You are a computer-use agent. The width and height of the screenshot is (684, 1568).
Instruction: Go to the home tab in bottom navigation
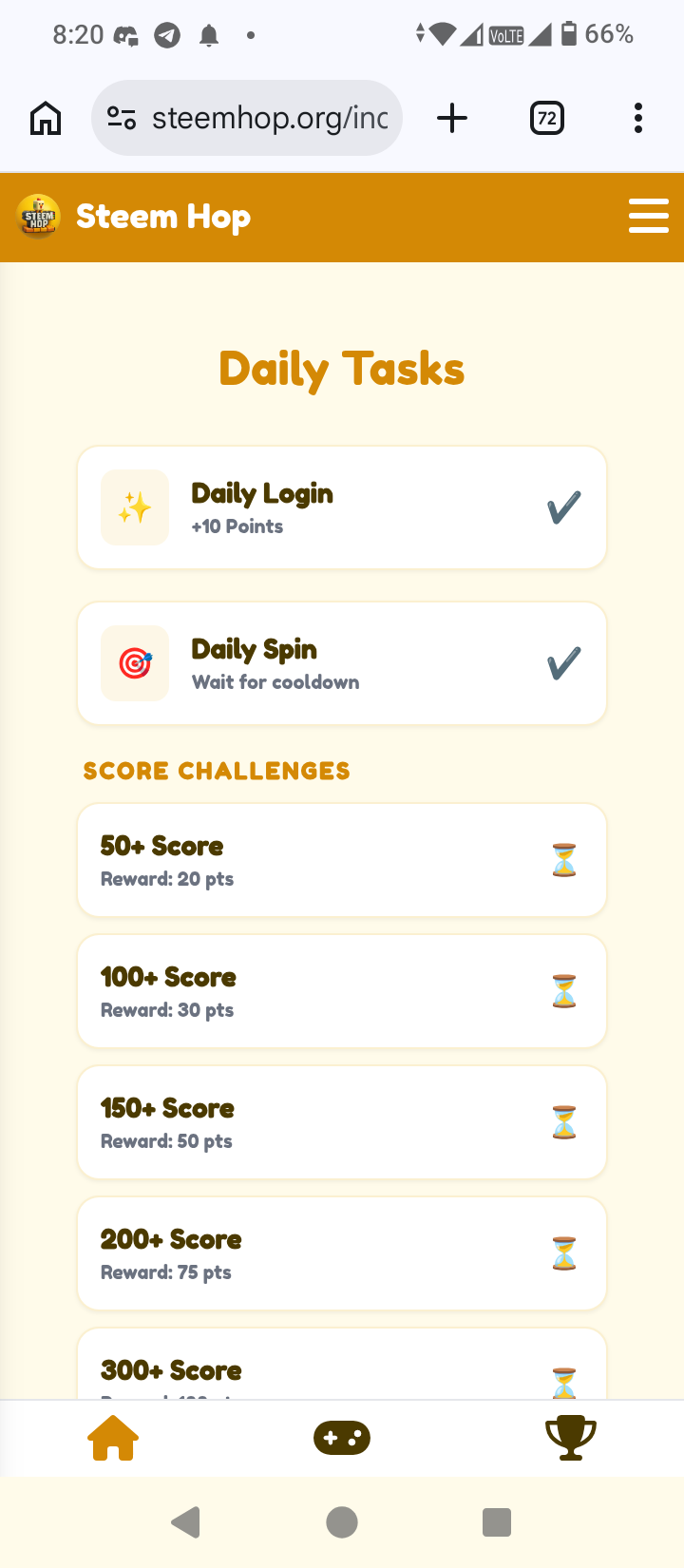pos(113,1438)
